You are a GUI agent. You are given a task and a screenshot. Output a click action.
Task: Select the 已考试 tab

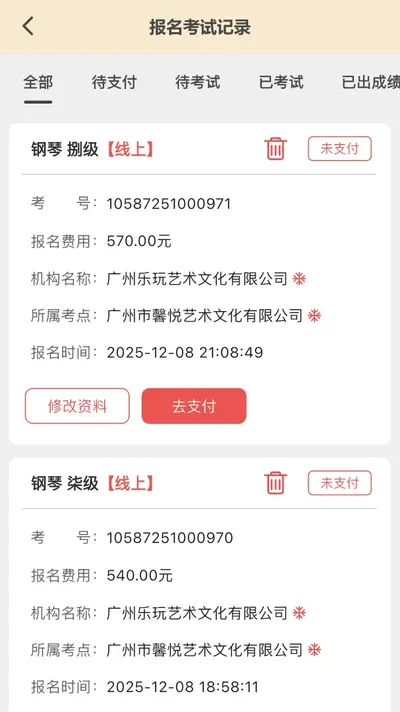click(x=281, y=83)
